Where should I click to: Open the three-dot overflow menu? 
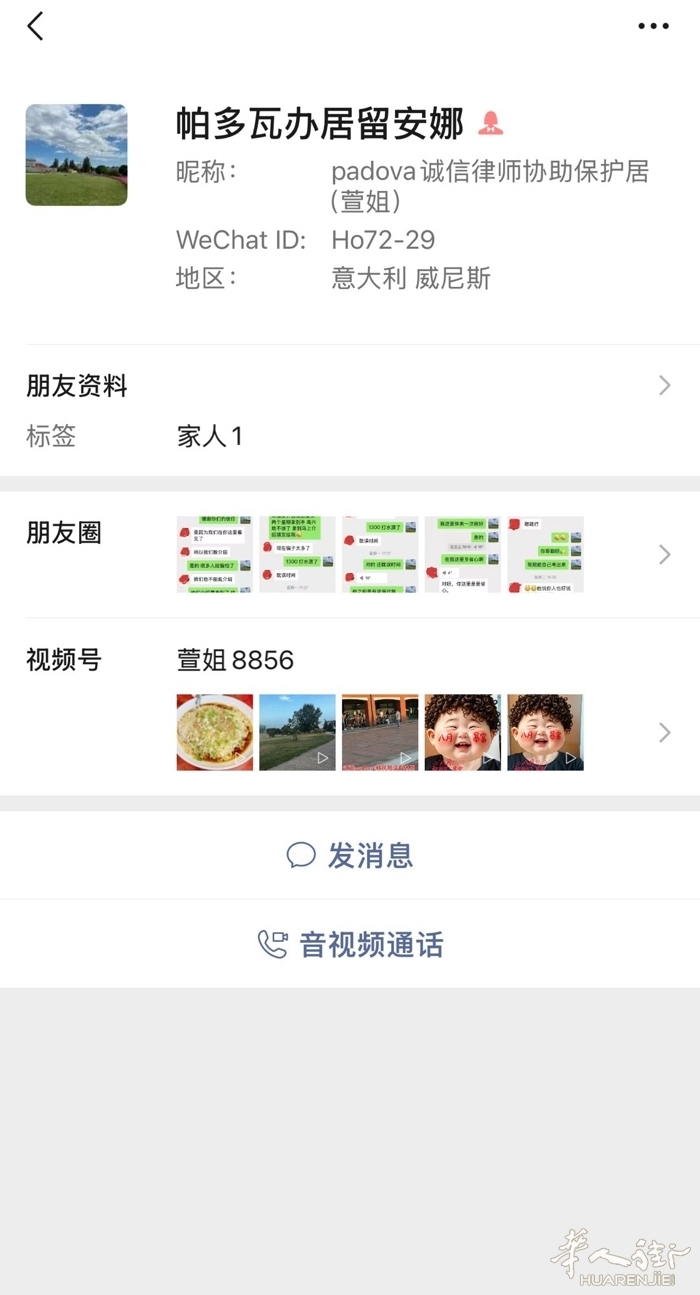click(653, 27)
